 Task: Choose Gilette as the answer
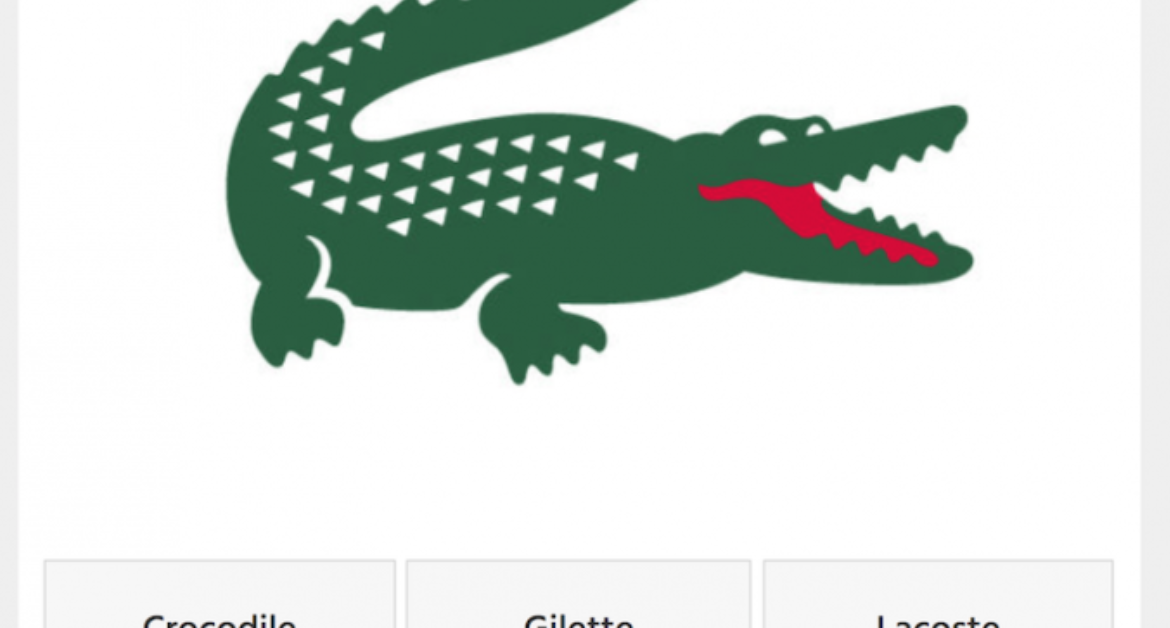[x=578, y=600]
